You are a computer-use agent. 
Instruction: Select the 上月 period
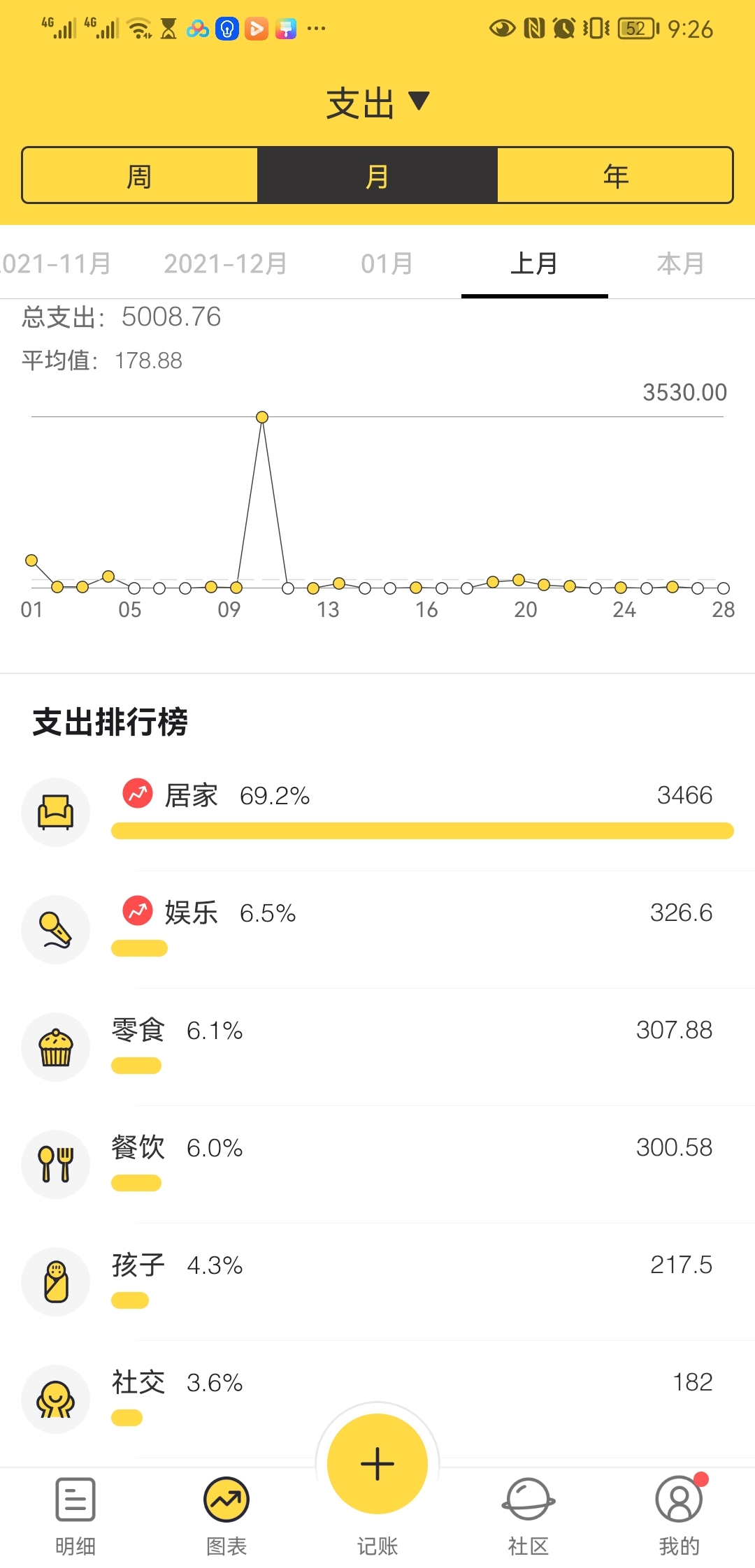[x=534, y=263]
